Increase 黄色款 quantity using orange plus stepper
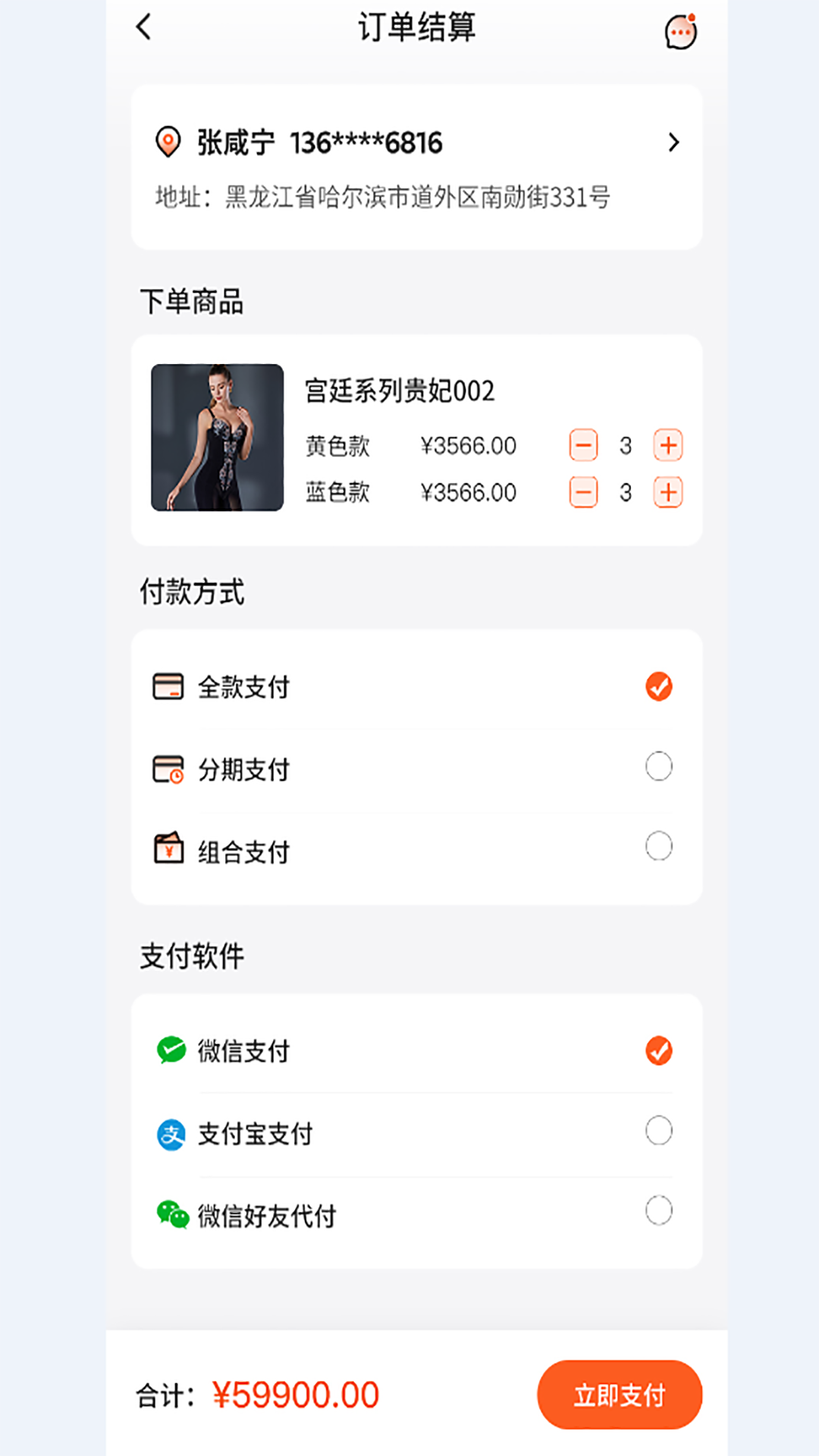Screen dimensions: 819x1456 [668, 446]
